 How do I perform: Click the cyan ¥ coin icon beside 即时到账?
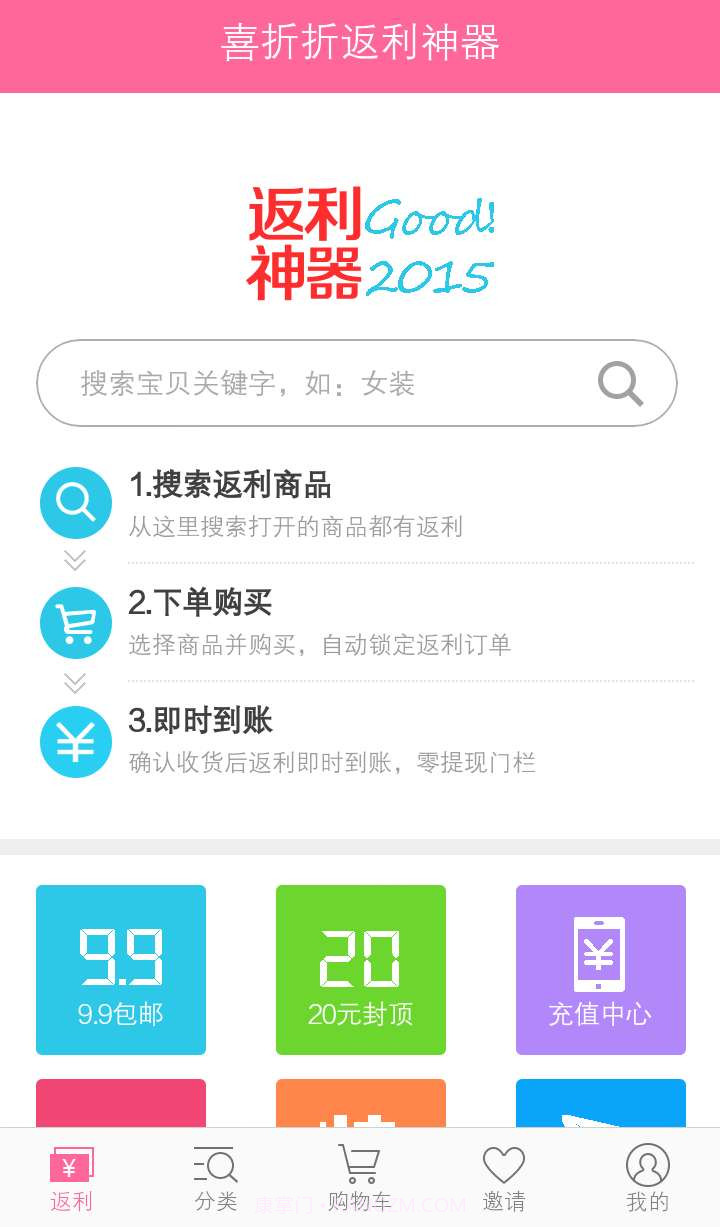tap(75, 742)
